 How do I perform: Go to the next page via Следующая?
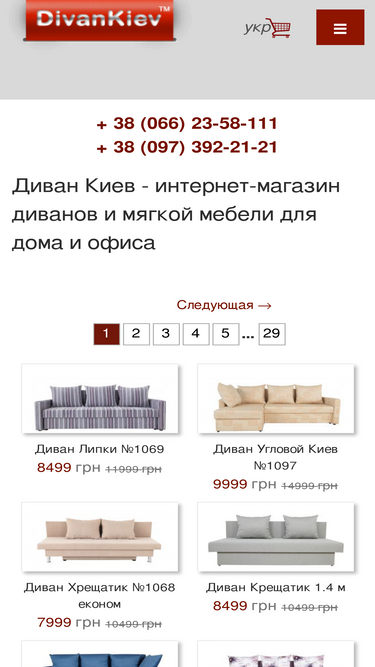pyautogui.click(x=224, y=305)
